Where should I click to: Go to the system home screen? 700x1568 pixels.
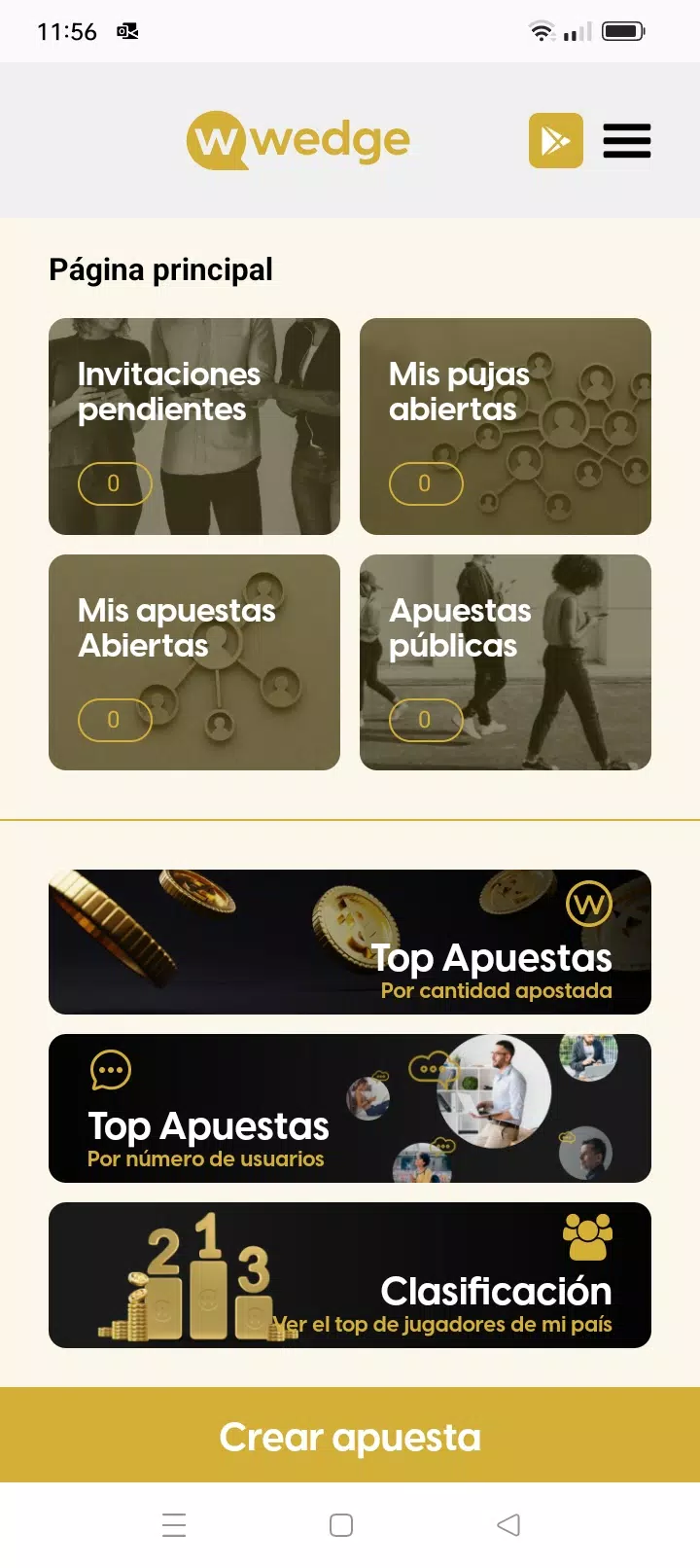click(341, 1524)
